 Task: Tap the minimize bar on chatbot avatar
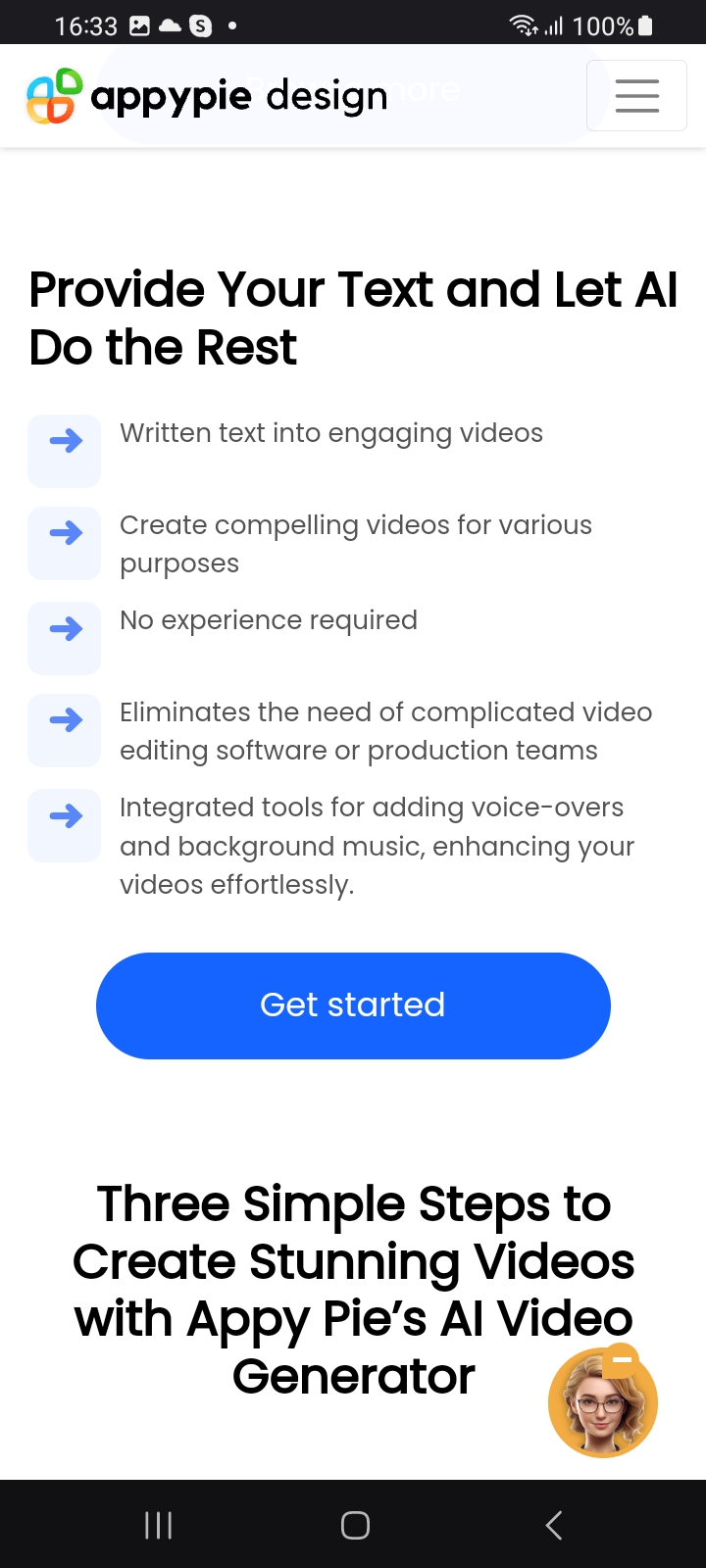coord(621,1361)
